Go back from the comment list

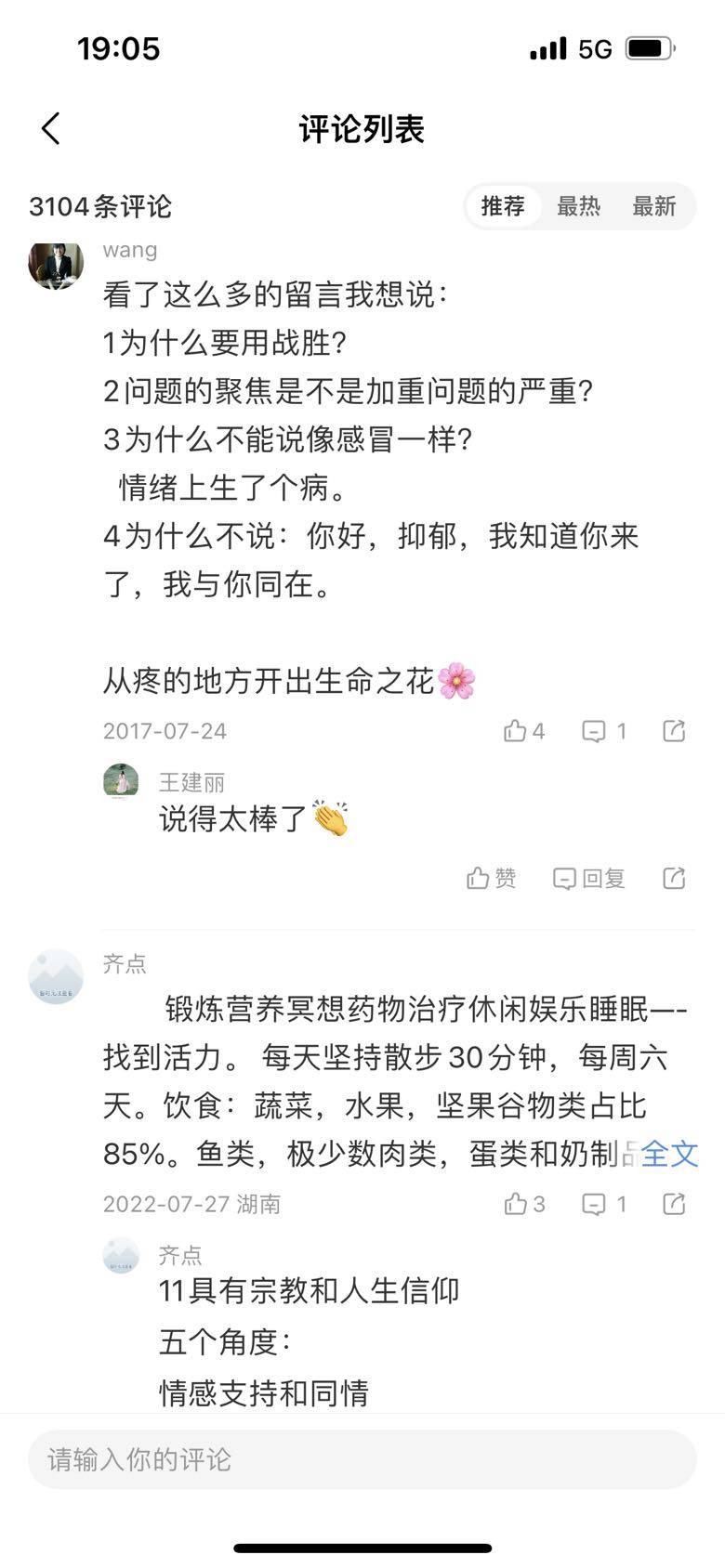(x=51, y=129)
